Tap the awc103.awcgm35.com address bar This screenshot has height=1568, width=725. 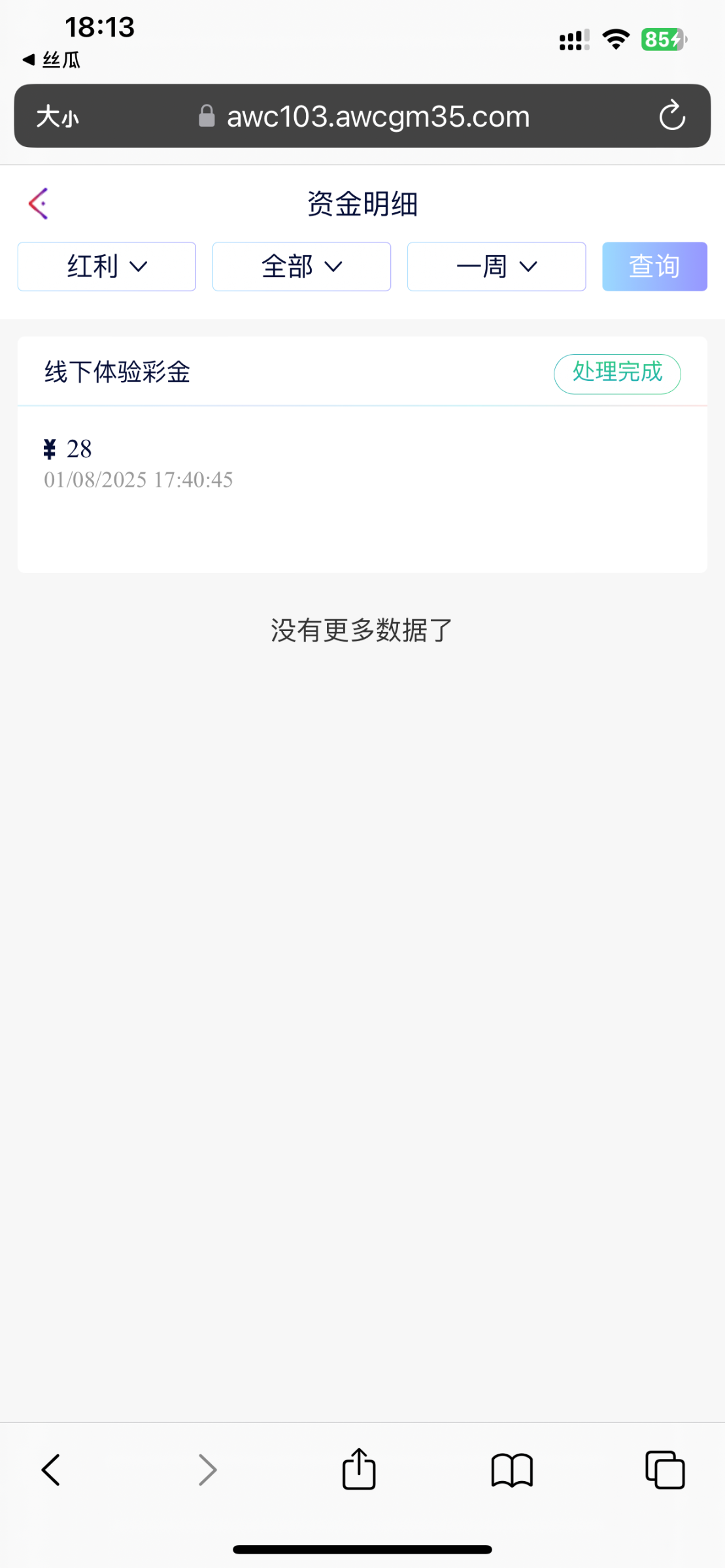[363, 116]
